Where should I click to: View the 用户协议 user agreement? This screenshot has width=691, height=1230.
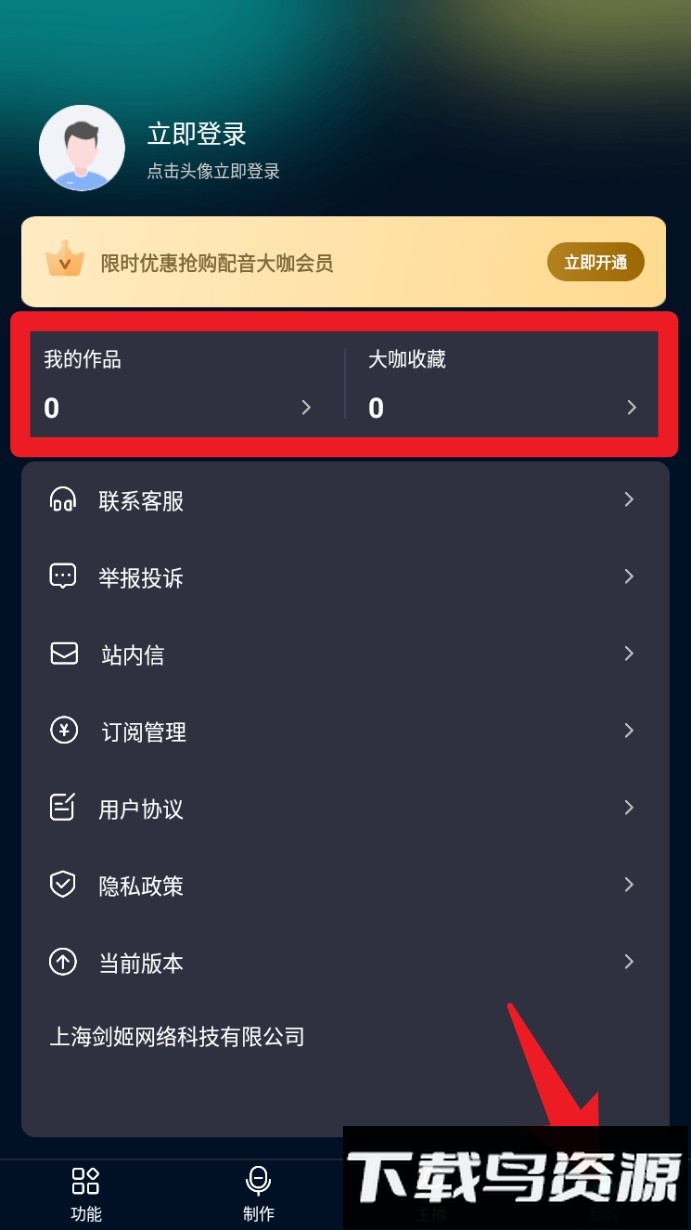point(343,808)
